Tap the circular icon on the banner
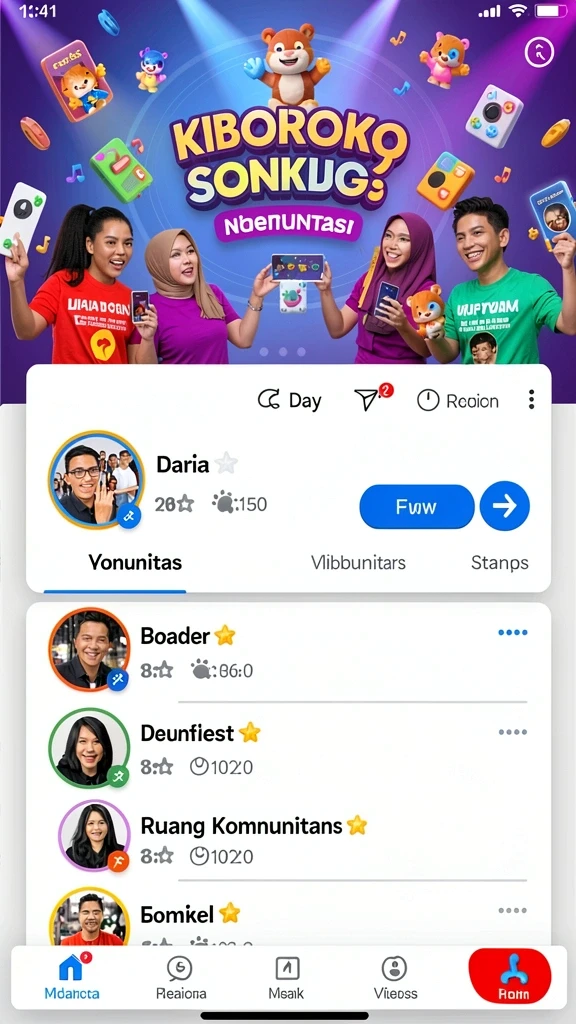This screenshot has width=576, height=1024. coord(539,52)
